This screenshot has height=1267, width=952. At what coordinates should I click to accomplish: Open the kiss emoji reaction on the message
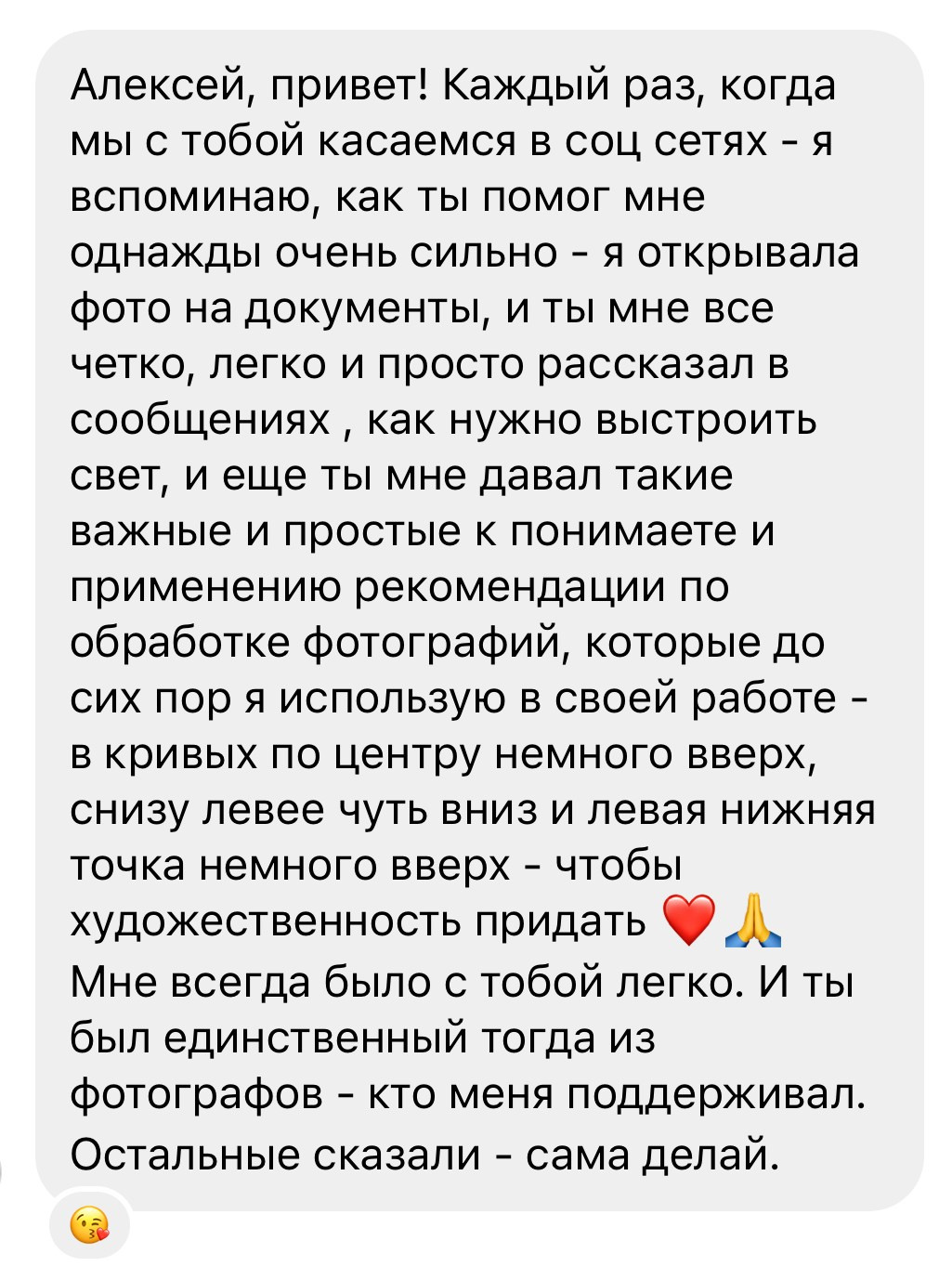click(89, 1225)
